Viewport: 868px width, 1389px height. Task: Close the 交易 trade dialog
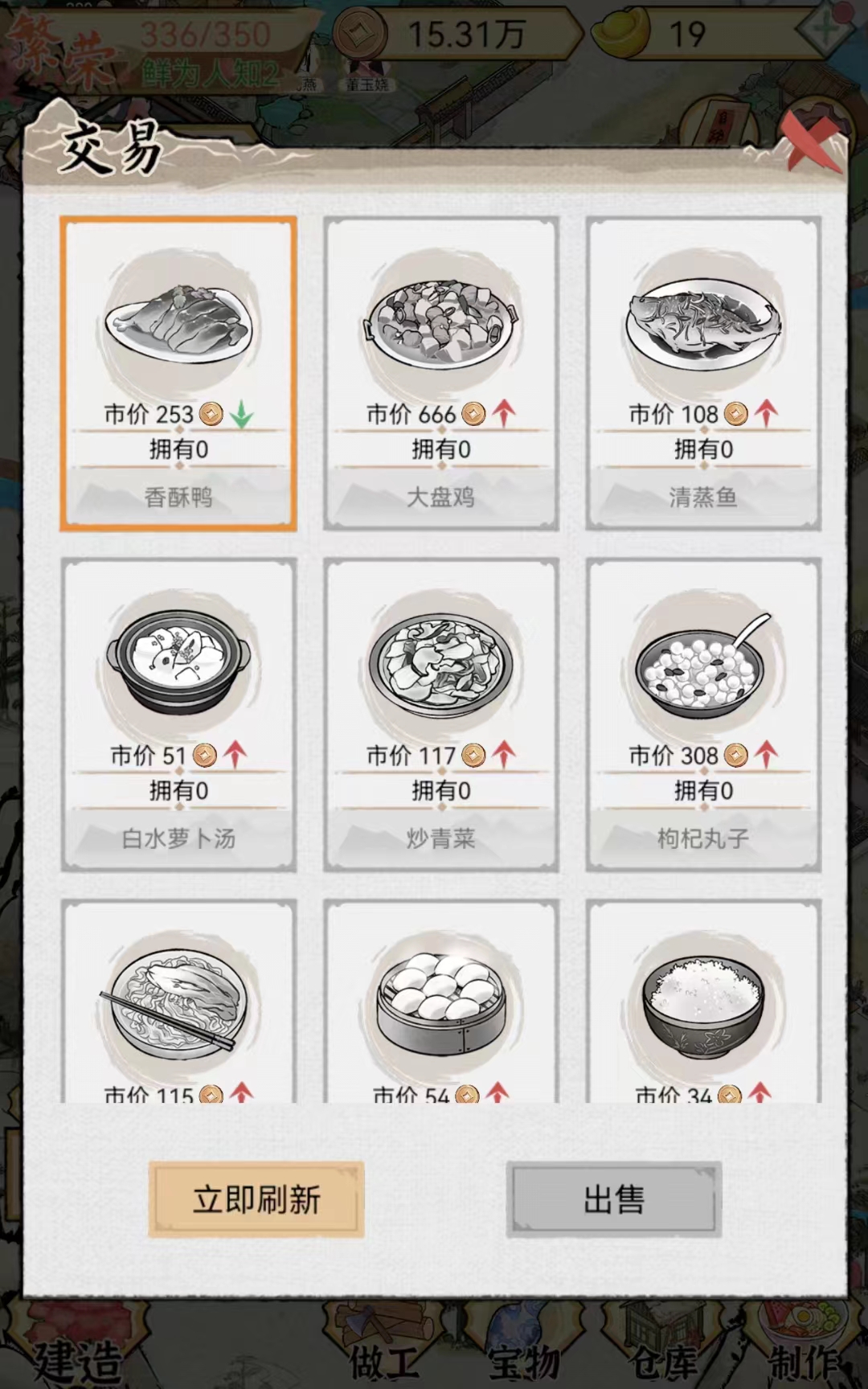pyautogui.click(x=813, y=142)
